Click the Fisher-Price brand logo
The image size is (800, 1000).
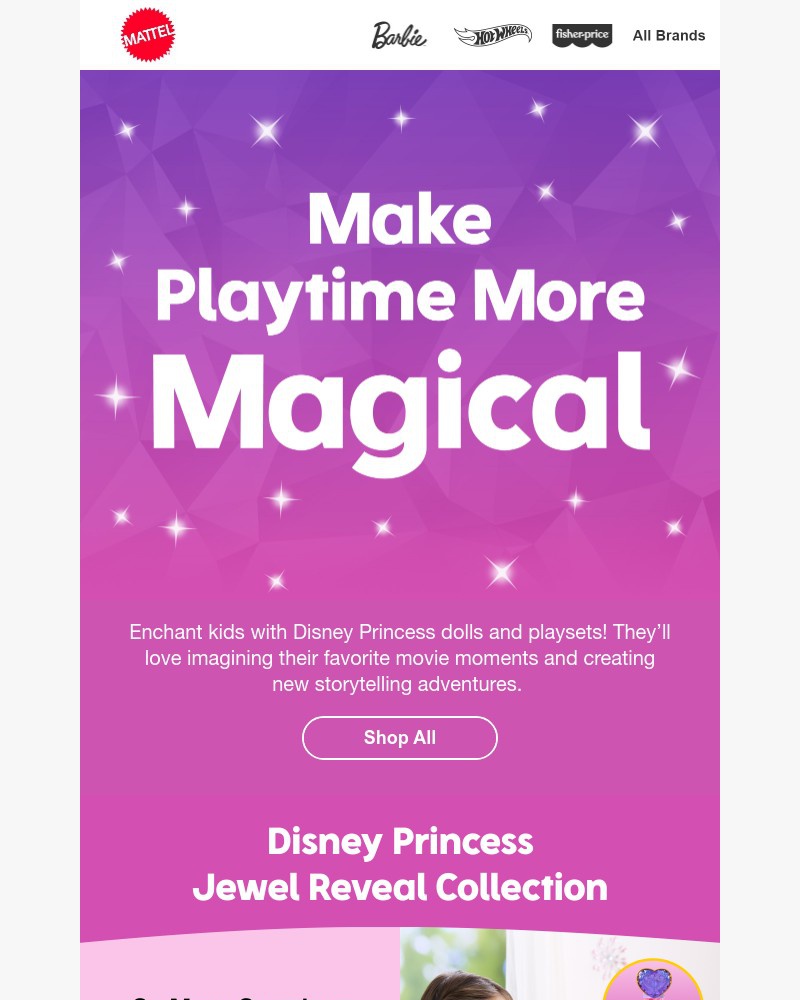pos(582,35)
